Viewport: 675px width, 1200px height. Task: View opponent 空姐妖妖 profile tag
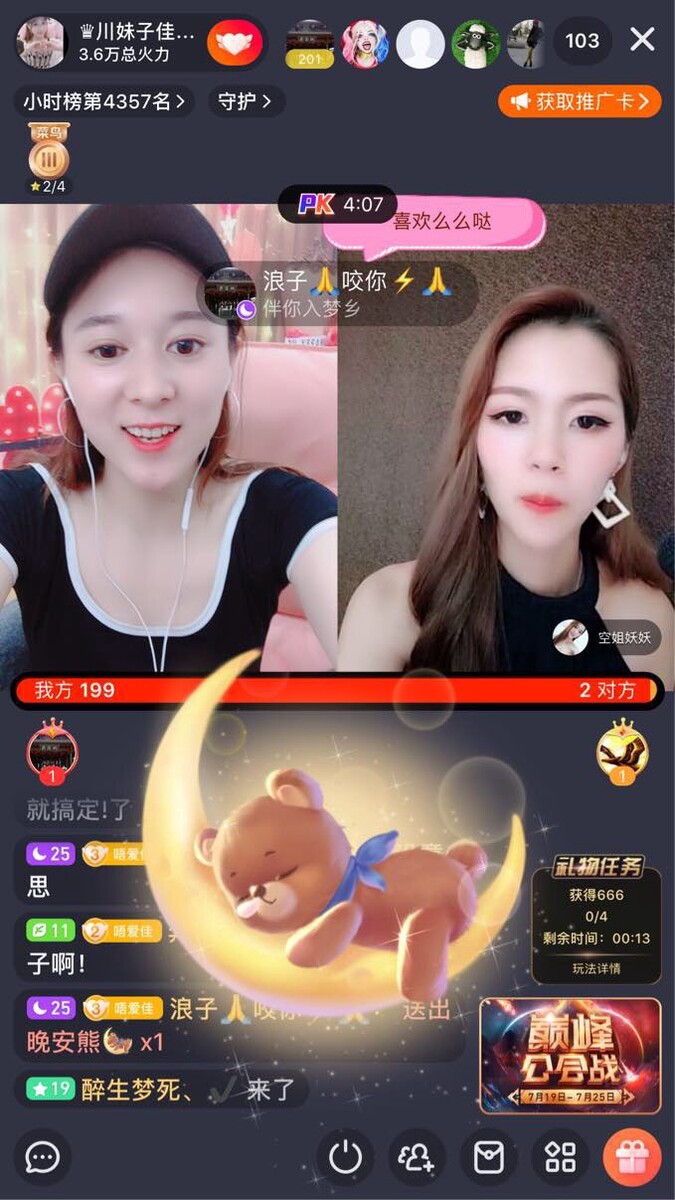pos(607,637)
